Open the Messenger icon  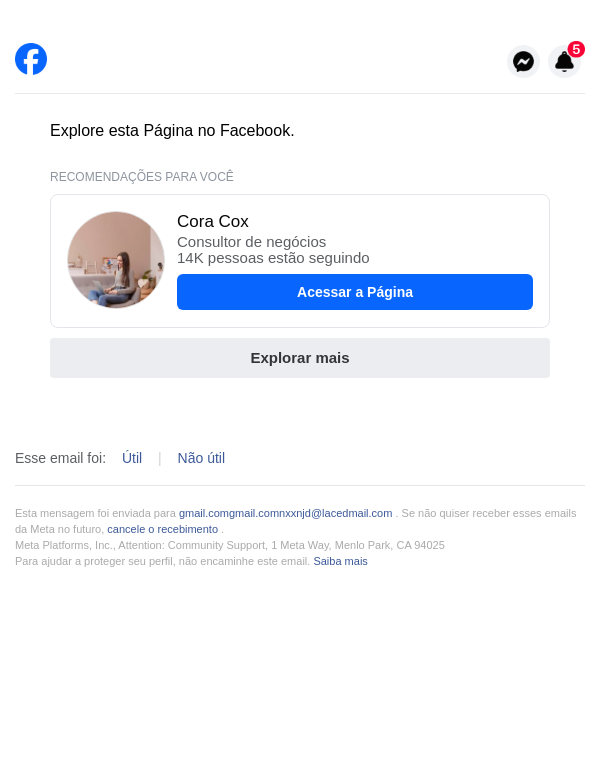coord(523,62)
